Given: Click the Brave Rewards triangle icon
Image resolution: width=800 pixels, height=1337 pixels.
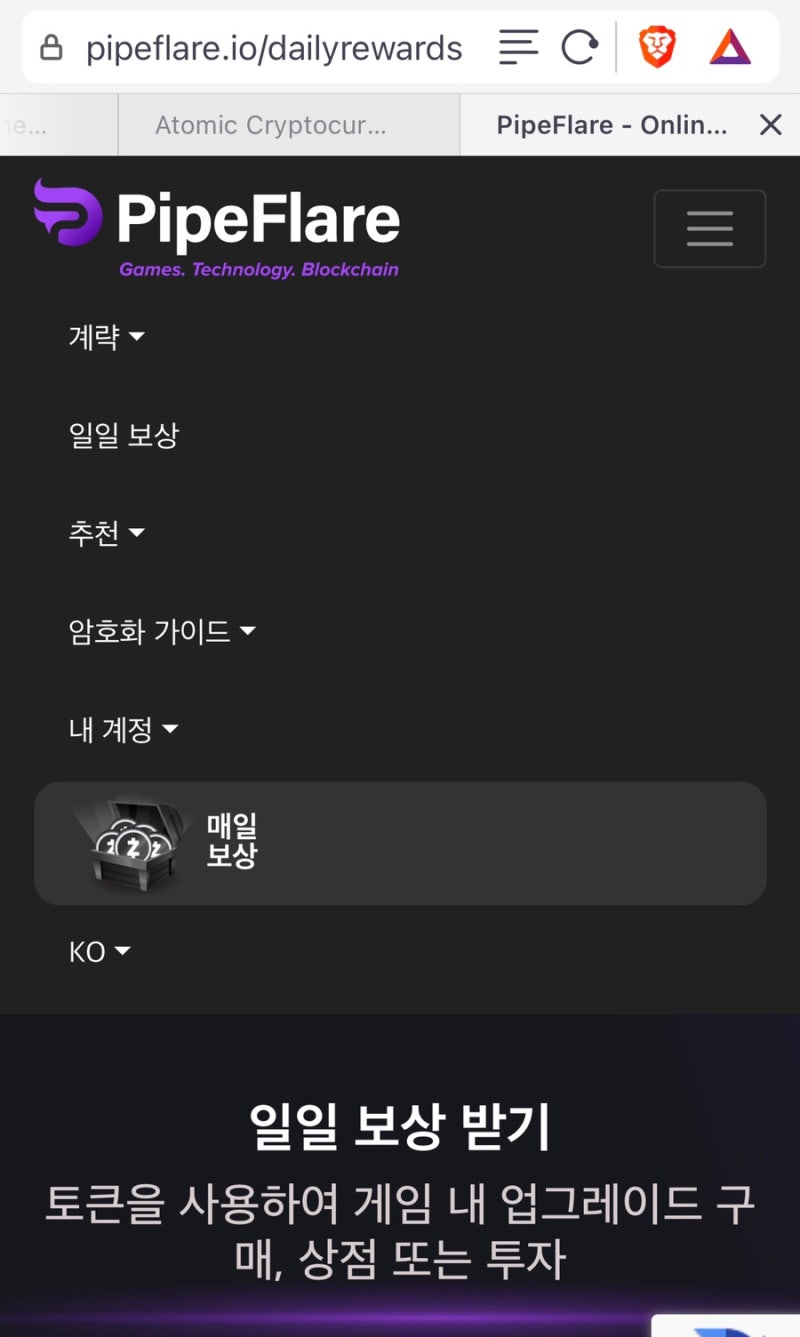Looking at the screenshot, I should (734, 46).
